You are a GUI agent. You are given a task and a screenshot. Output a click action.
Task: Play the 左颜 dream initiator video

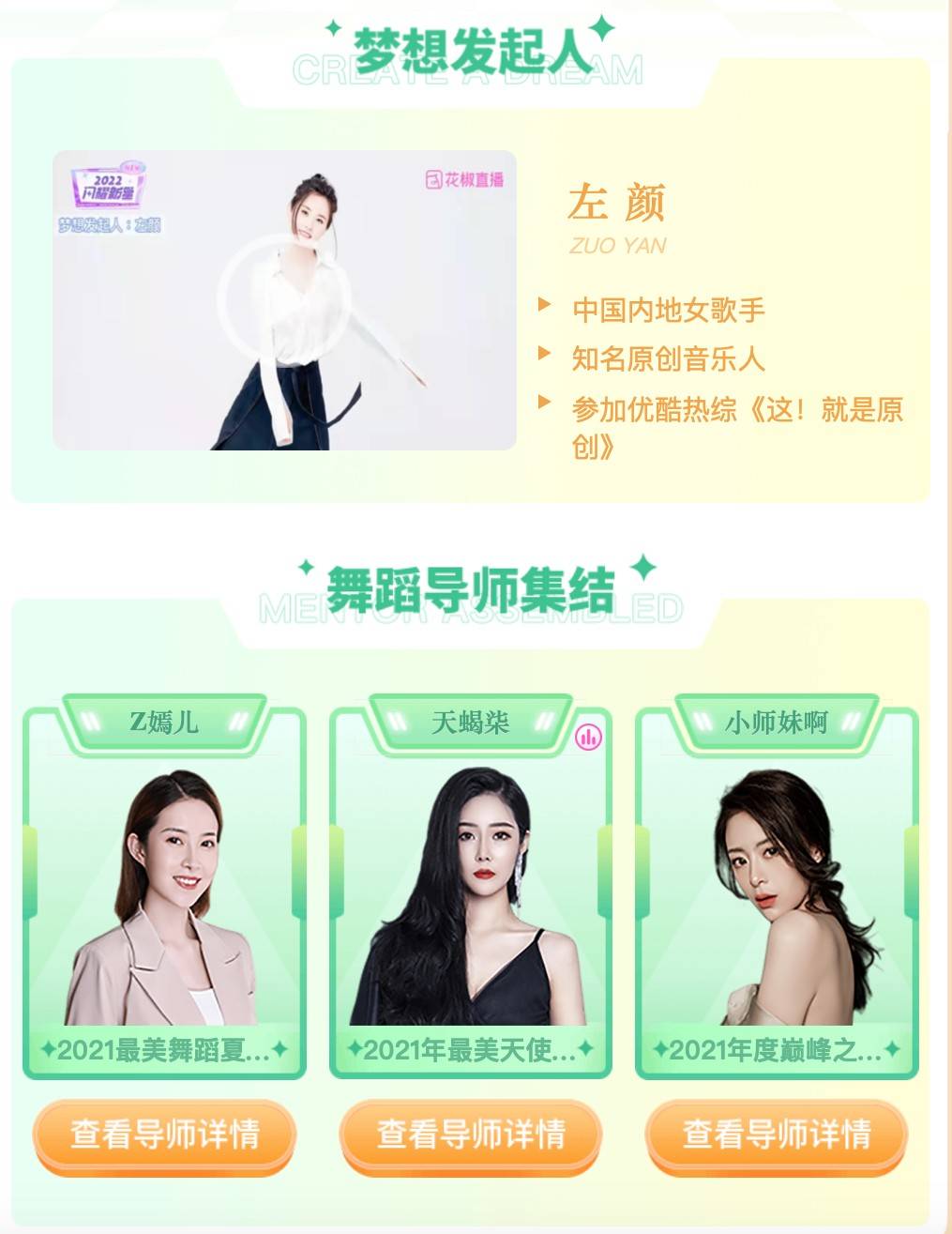284,300
